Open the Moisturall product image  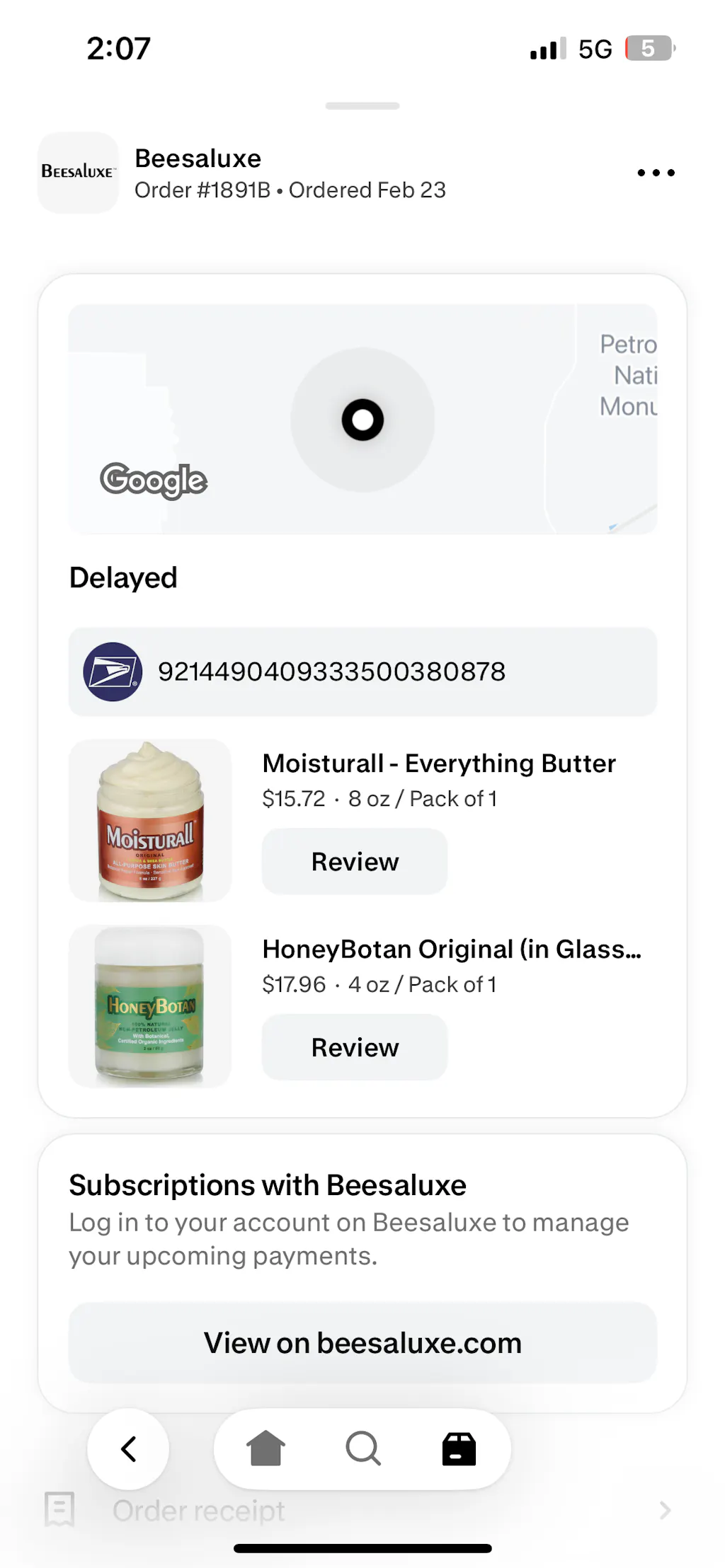tap(150, 821)
